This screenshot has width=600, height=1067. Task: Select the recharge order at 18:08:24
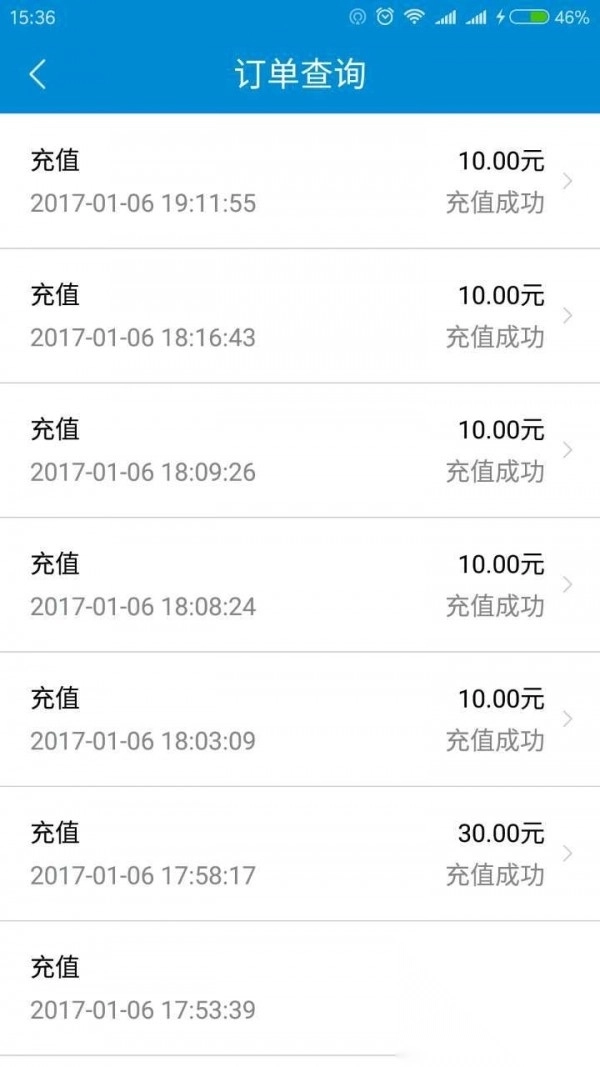tap(300, 585)
